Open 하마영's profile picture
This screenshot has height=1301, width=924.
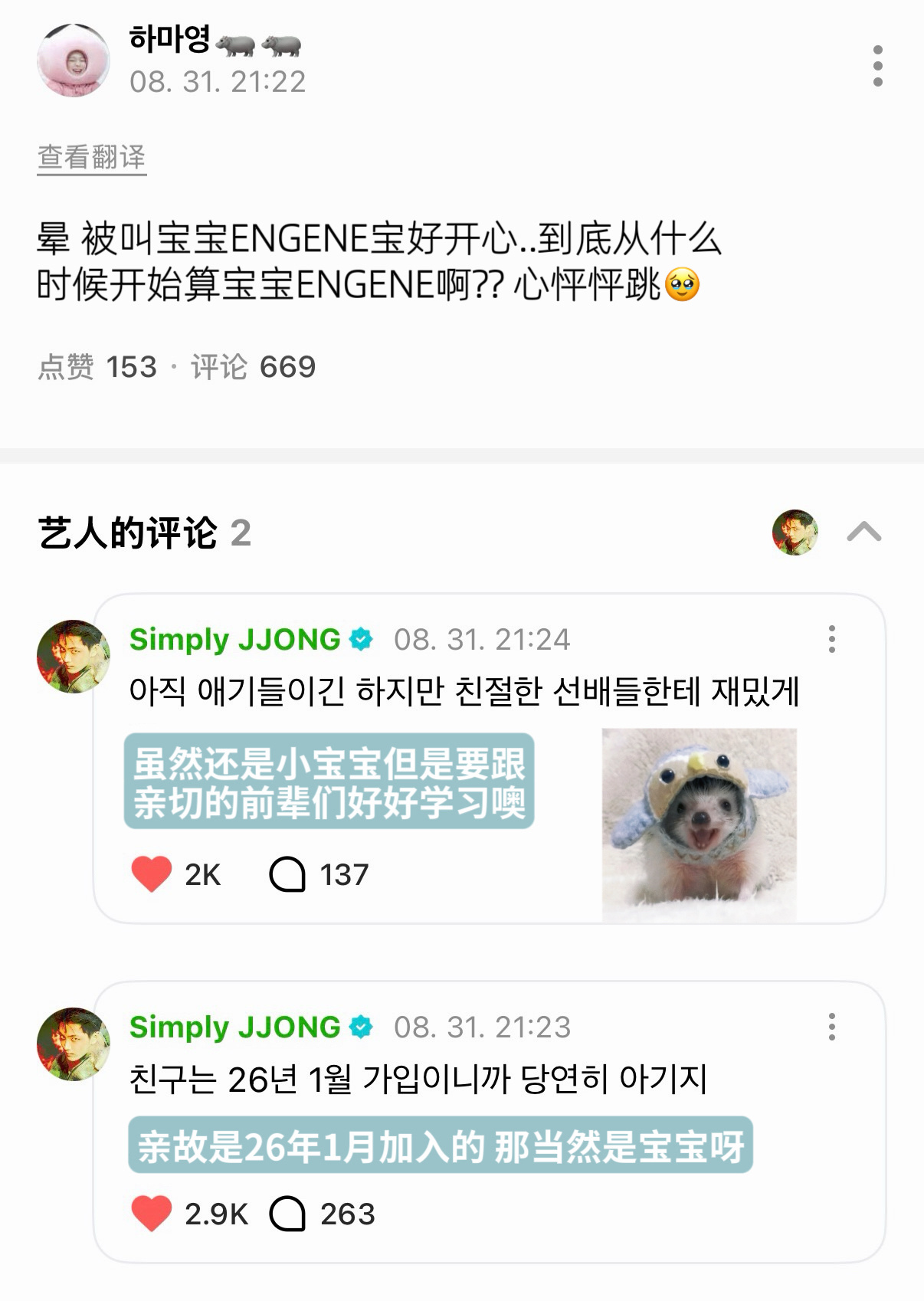(x=74, y=60)
